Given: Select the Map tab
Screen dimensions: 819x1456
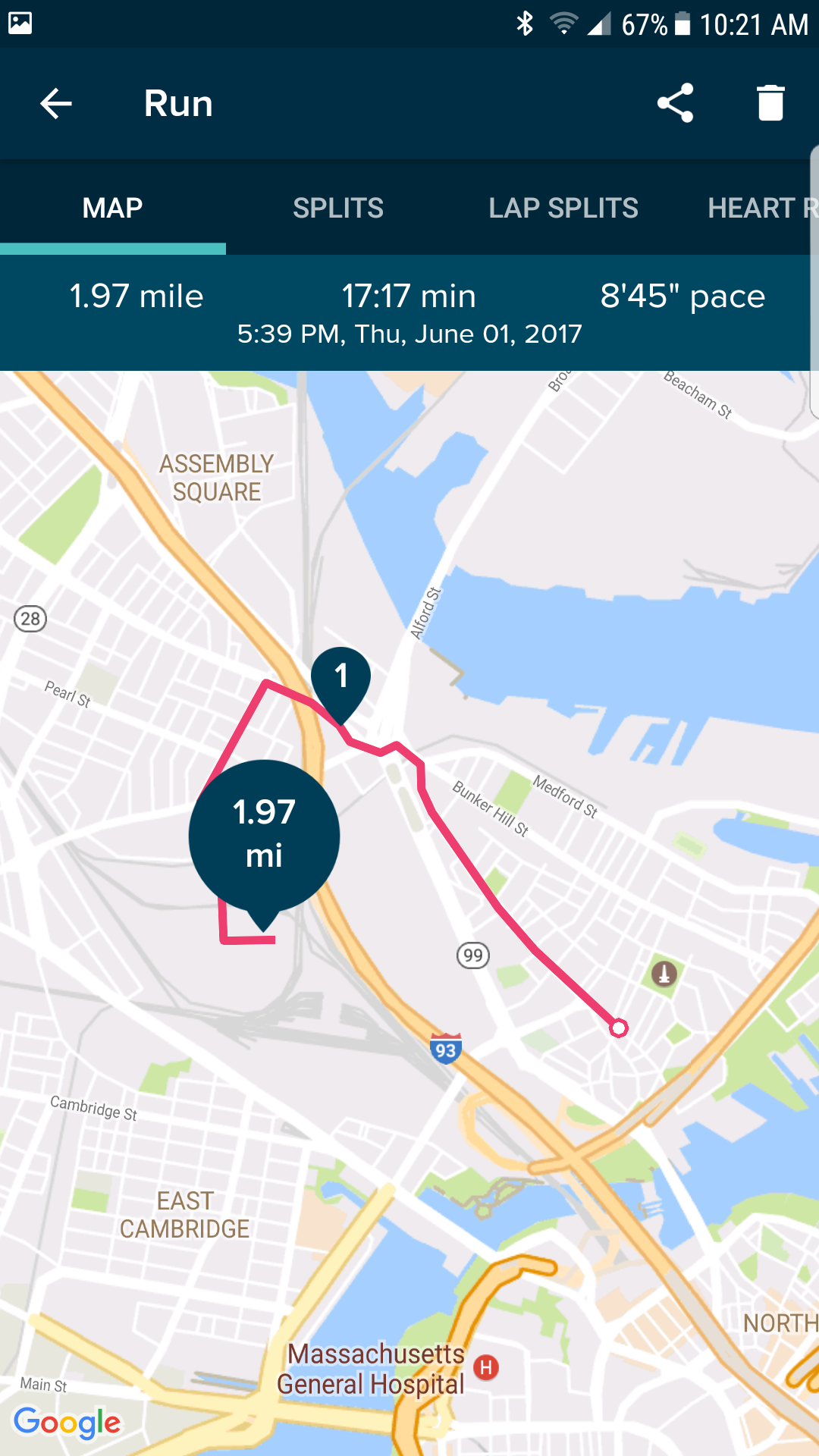Looking at the screenshot, I should coord(112,208).
